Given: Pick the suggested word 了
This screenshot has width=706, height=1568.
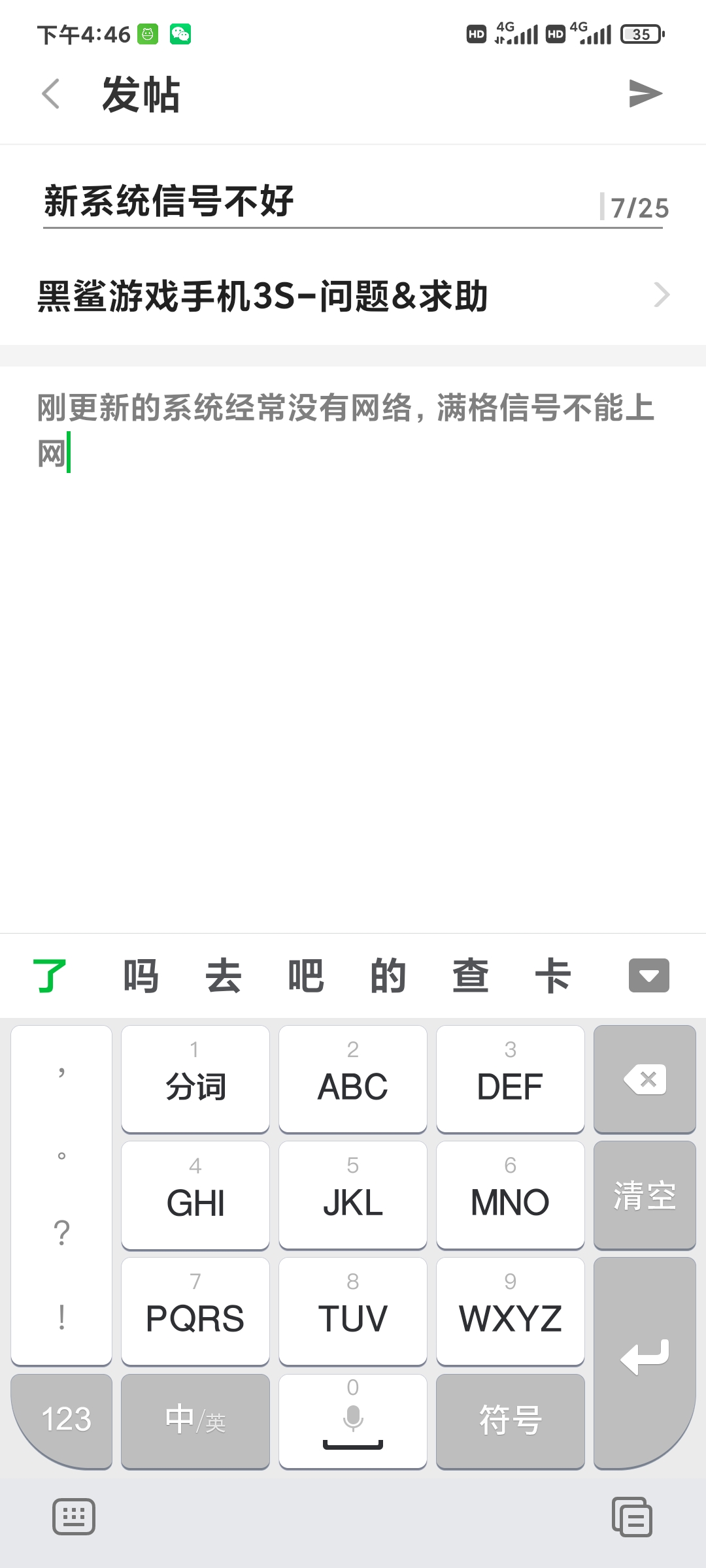Looking at the screenshot, I should point(50,976).
